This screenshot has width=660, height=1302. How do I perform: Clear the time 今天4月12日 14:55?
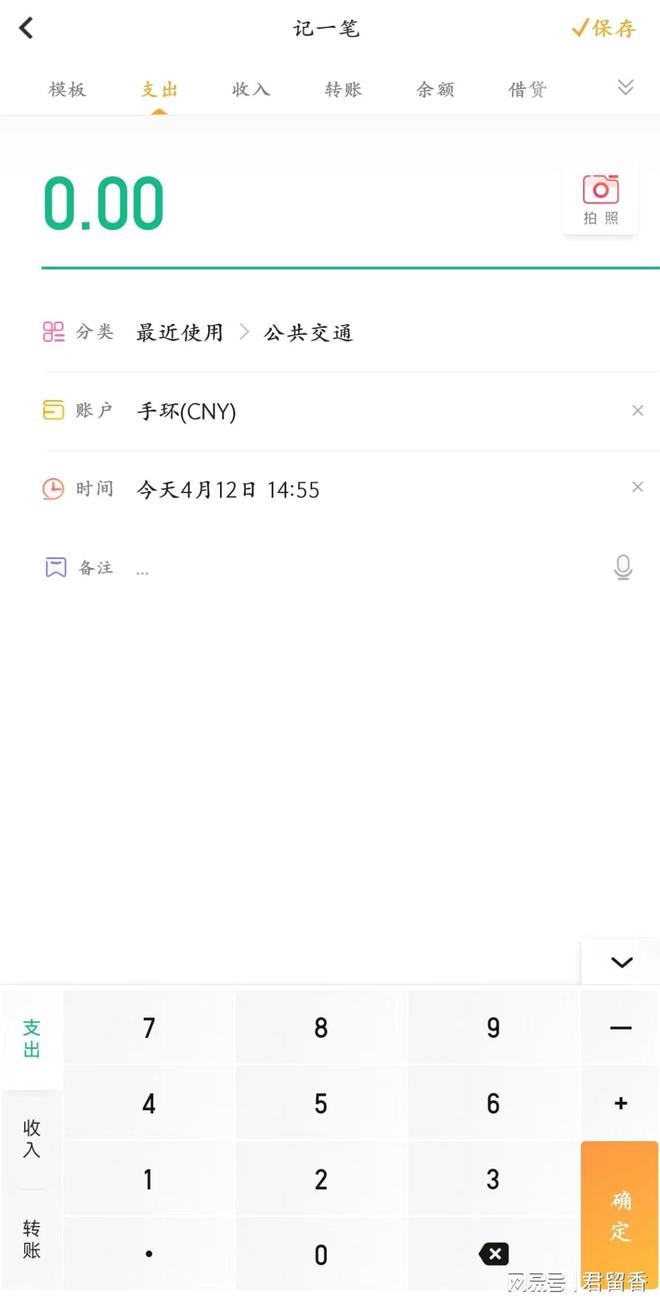[x=637, y=488]
